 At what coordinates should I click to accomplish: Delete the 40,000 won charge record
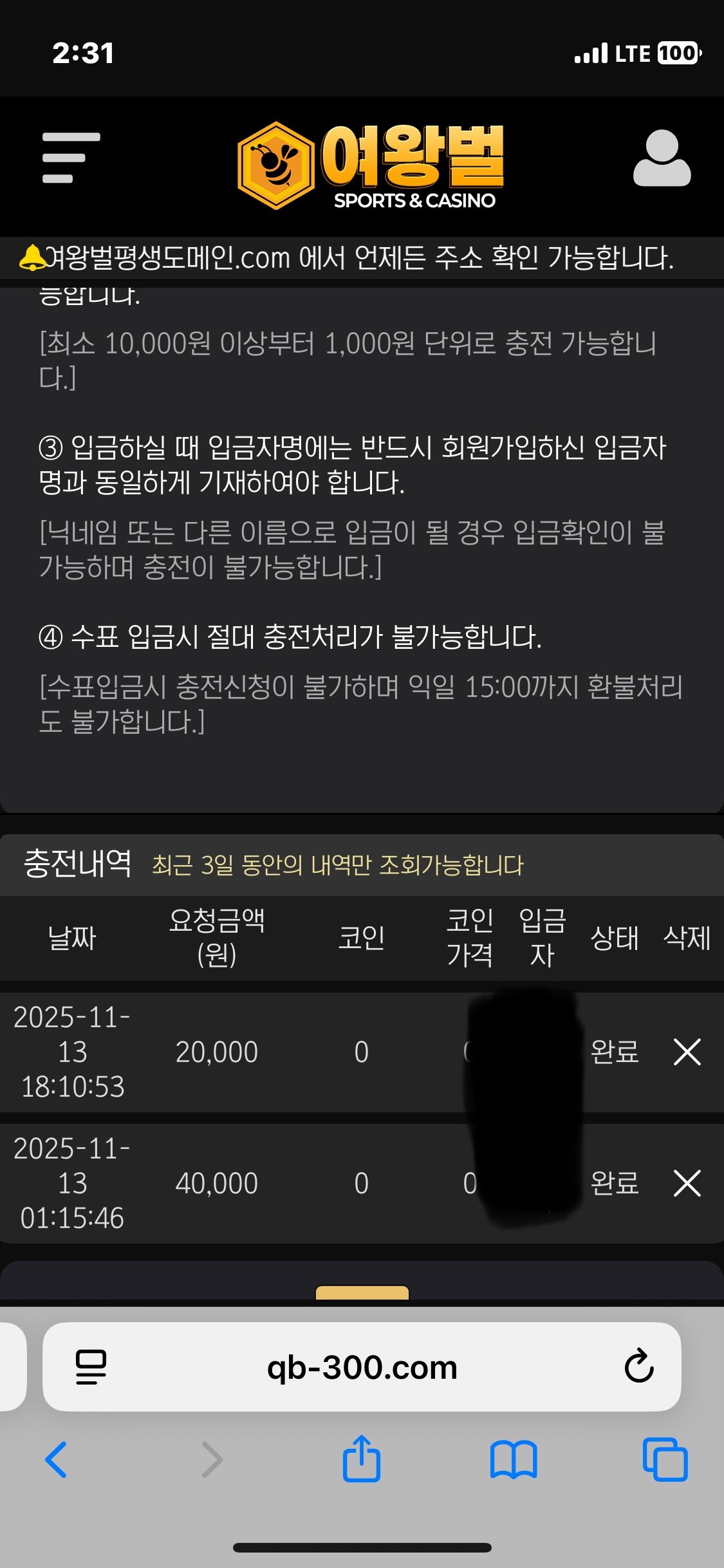point(687,1183)
